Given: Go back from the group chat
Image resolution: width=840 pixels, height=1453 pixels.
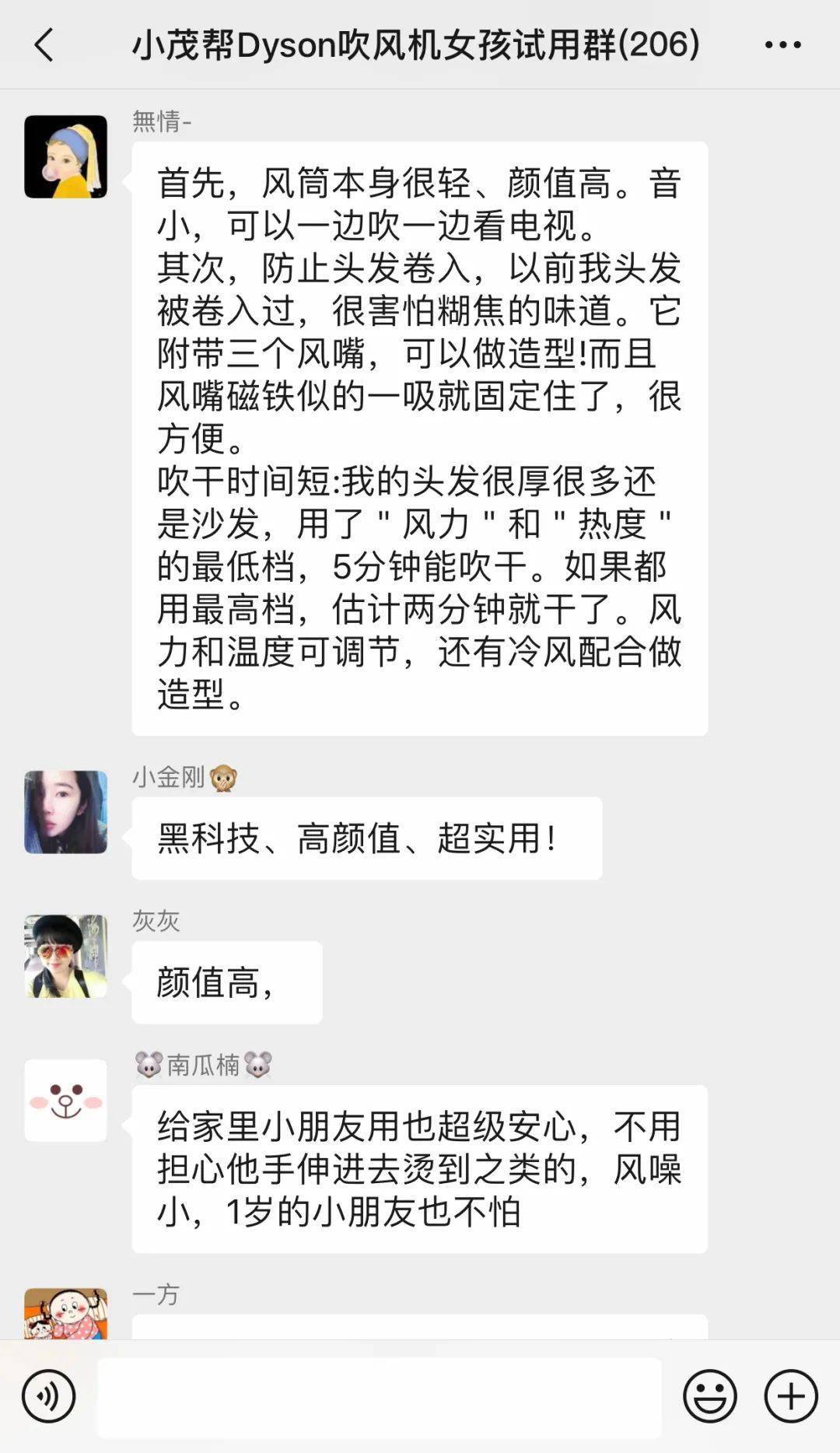Looking at the screenshot, I should 45,45.
